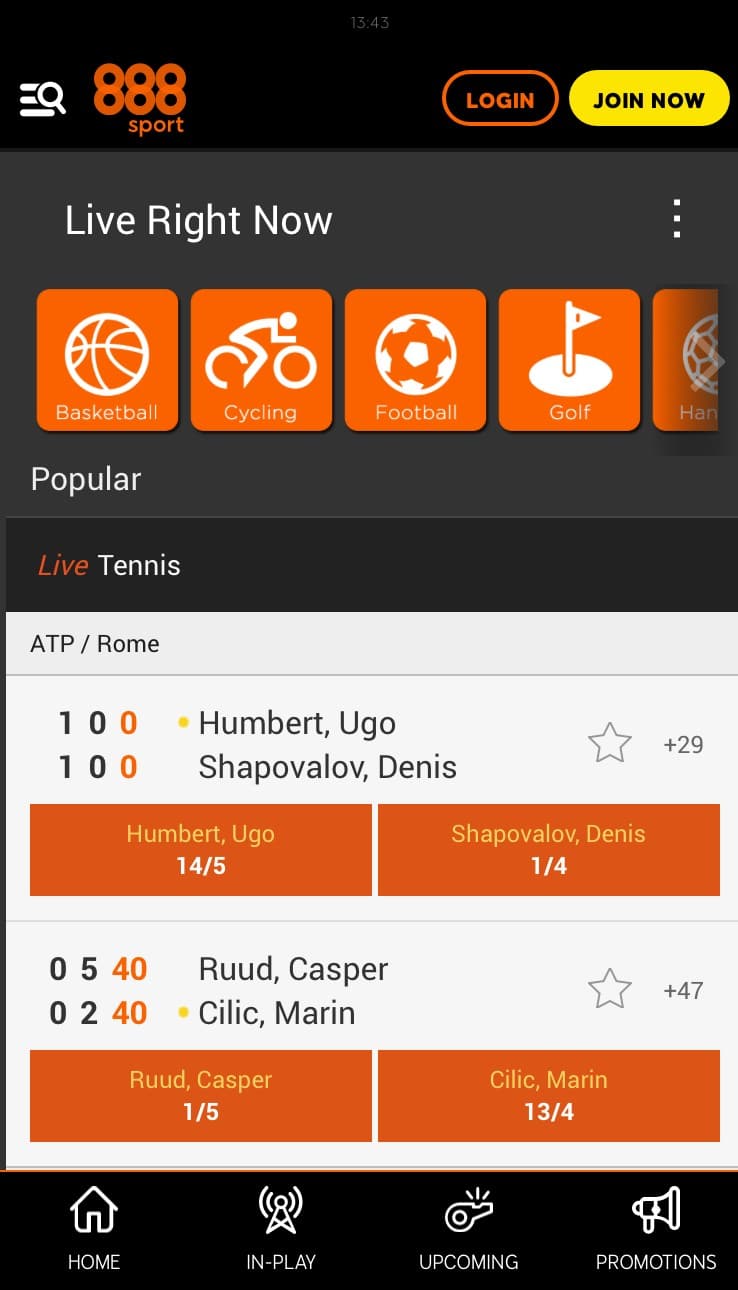Select the Football sport icon
738x1290 pixels.
(415, 358)
